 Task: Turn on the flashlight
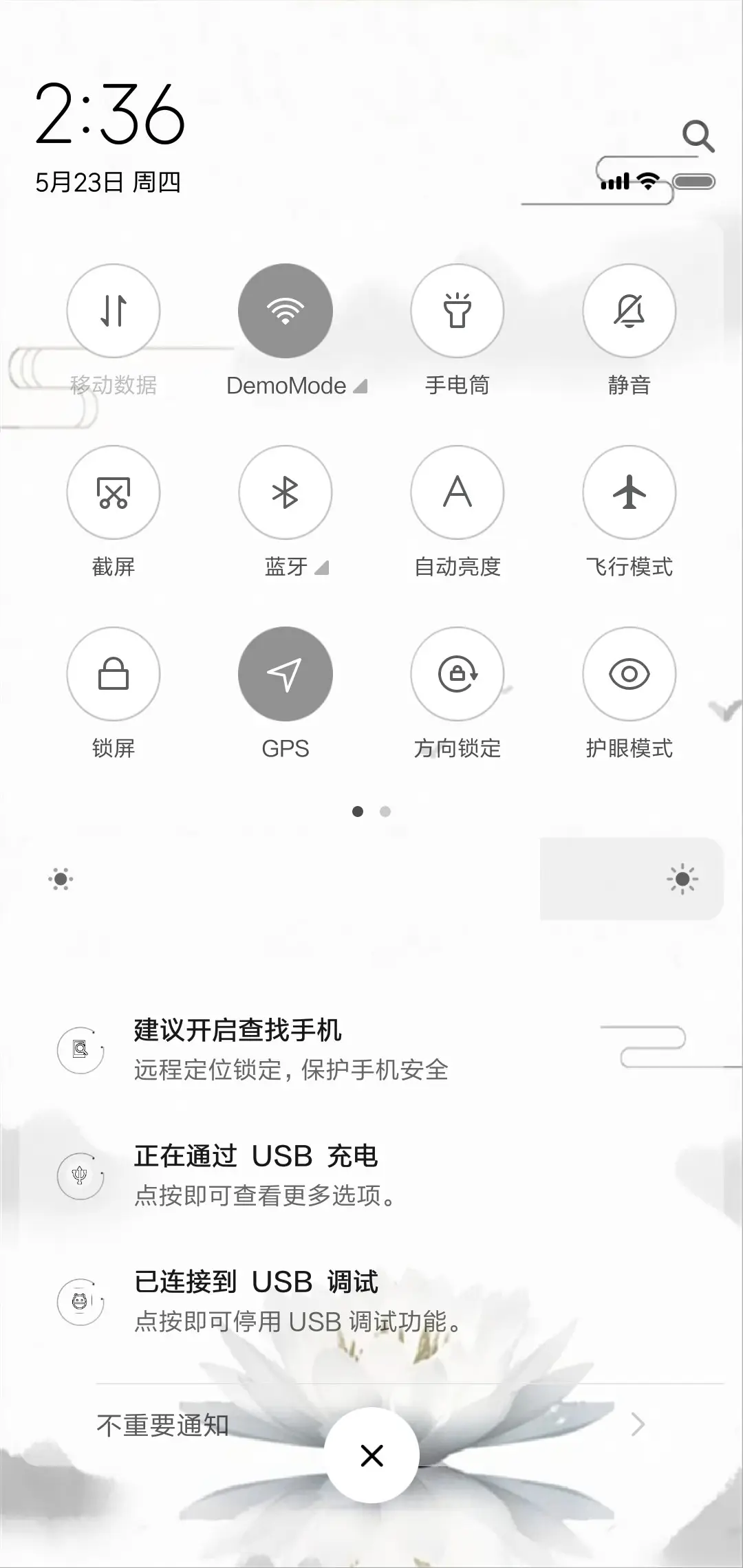457,311
